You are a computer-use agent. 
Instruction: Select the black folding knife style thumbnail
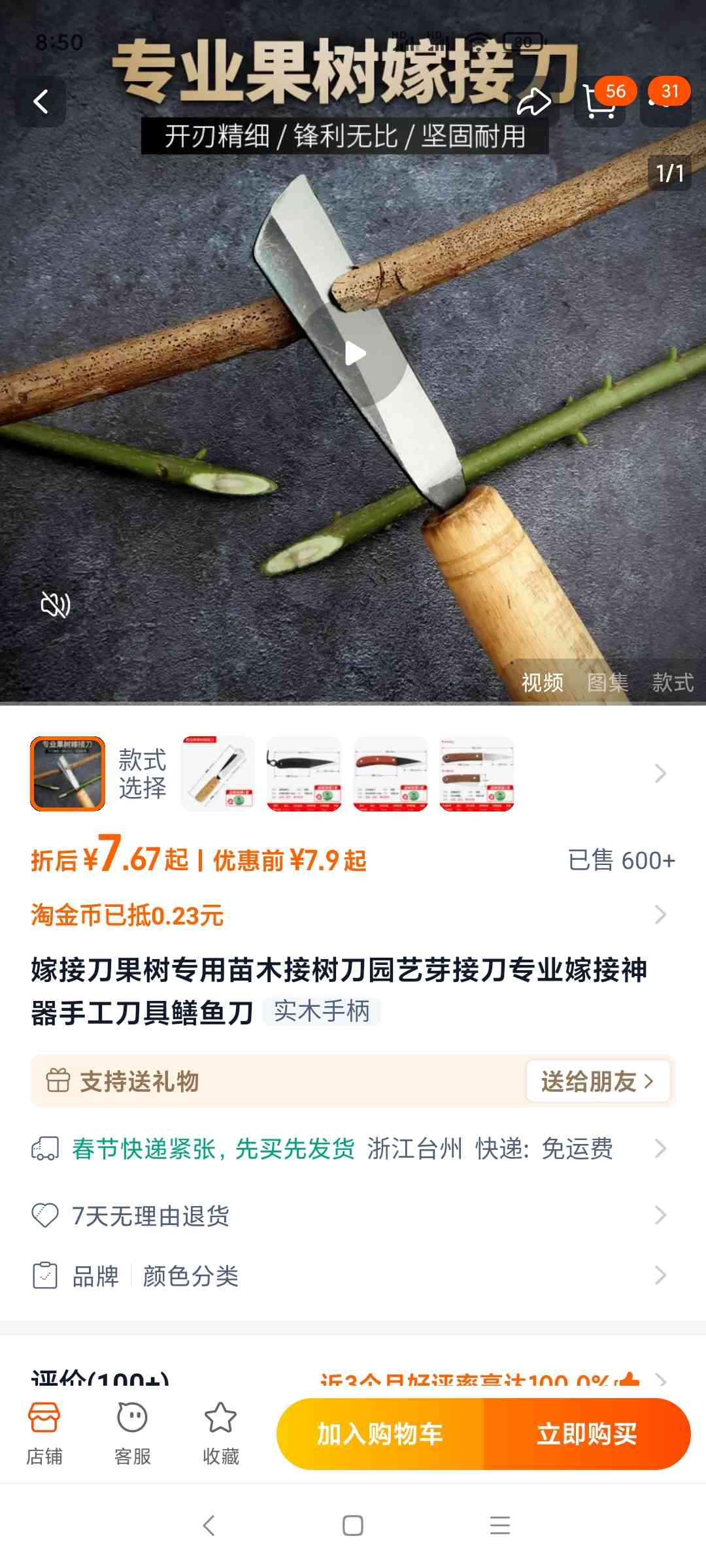click(x=304, y=774)
